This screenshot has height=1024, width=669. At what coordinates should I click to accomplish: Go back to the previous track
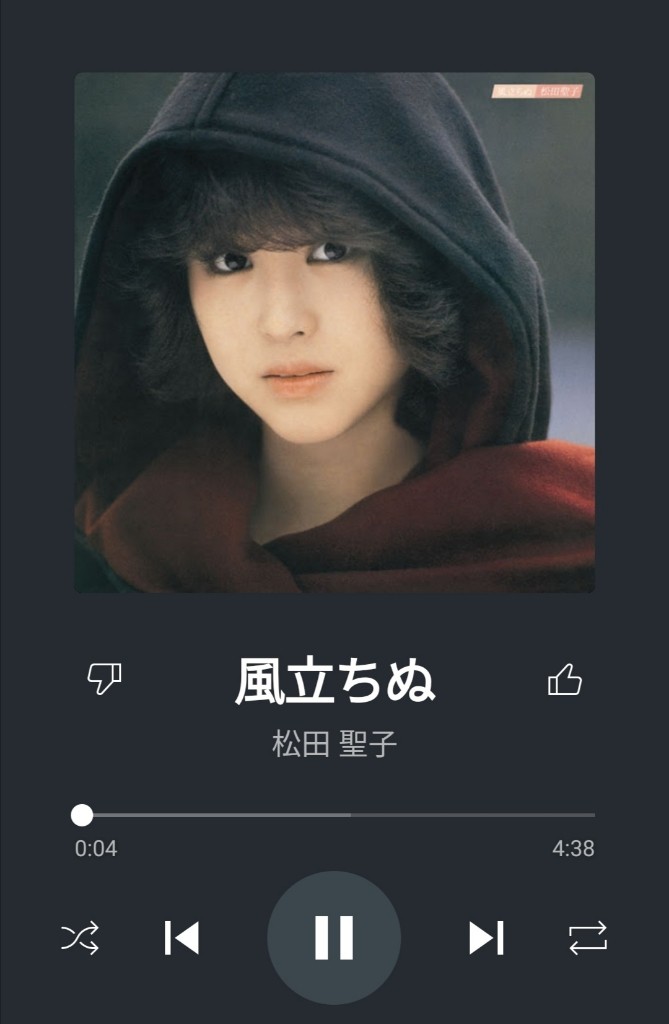click(182, 938)
